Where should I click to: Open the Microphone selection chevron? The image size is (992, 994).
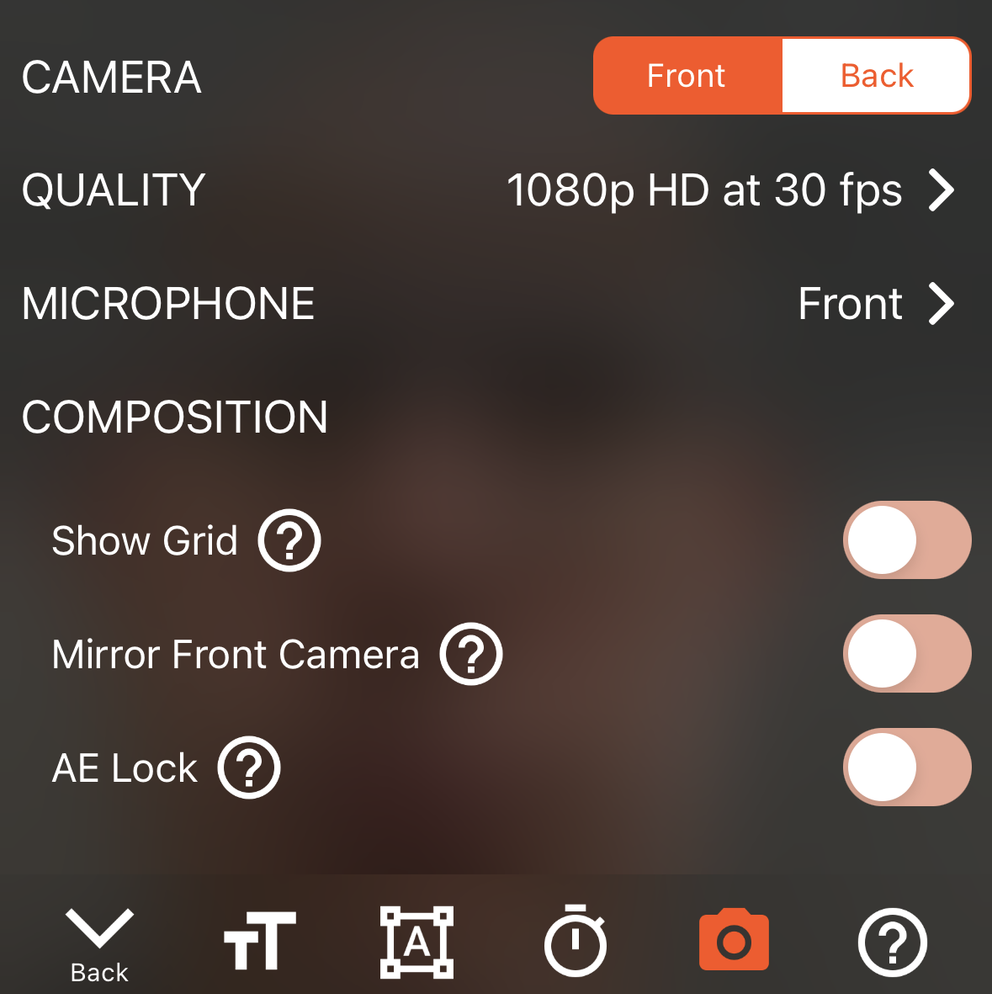point(941,304)
